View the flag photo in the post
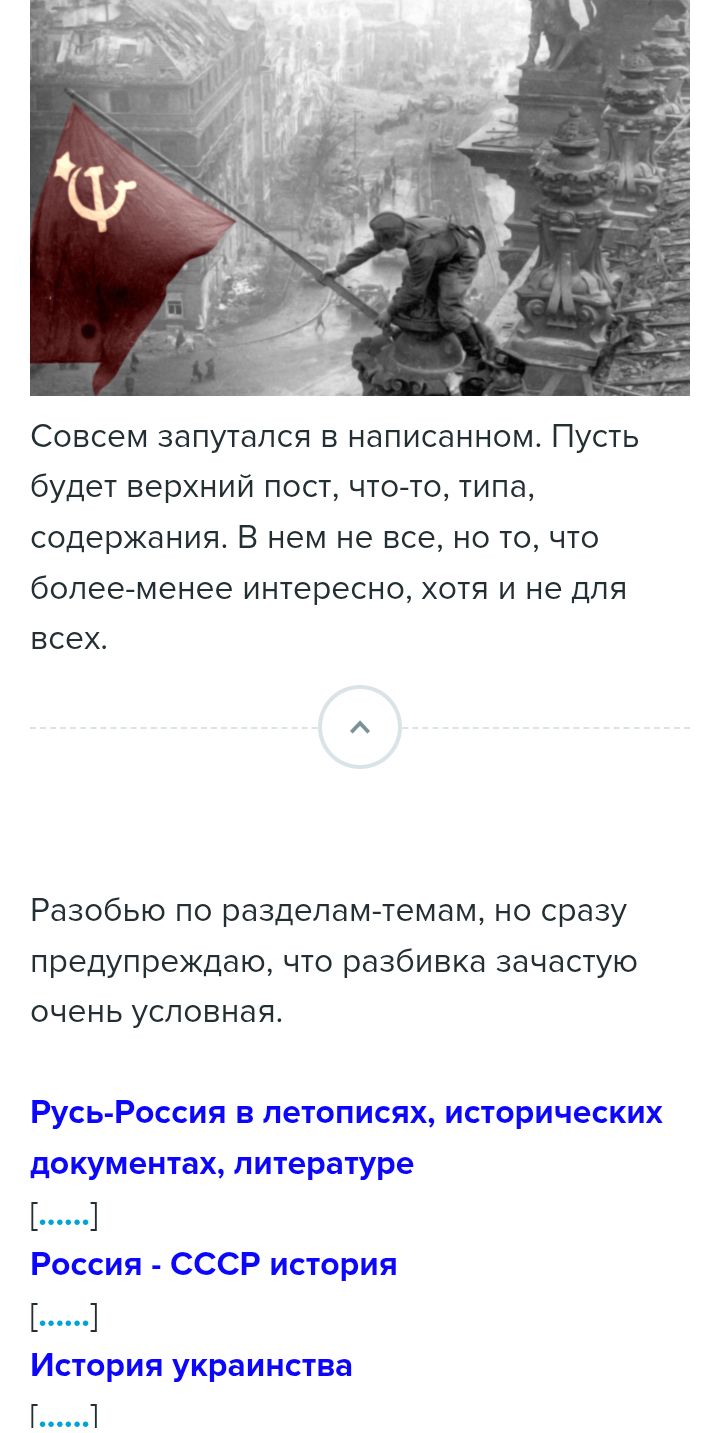Screen dimensions: 720x1433 click(360, 198)
